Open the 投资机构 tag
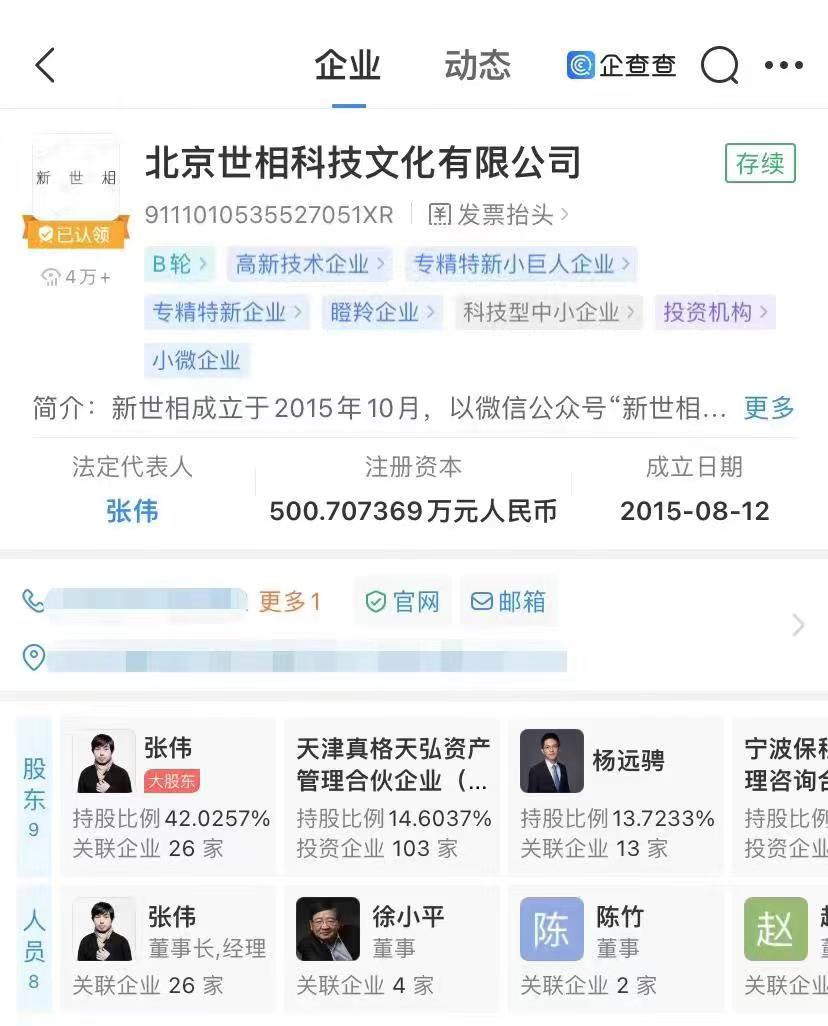The image size is (828, 1026). click(714, 312)
